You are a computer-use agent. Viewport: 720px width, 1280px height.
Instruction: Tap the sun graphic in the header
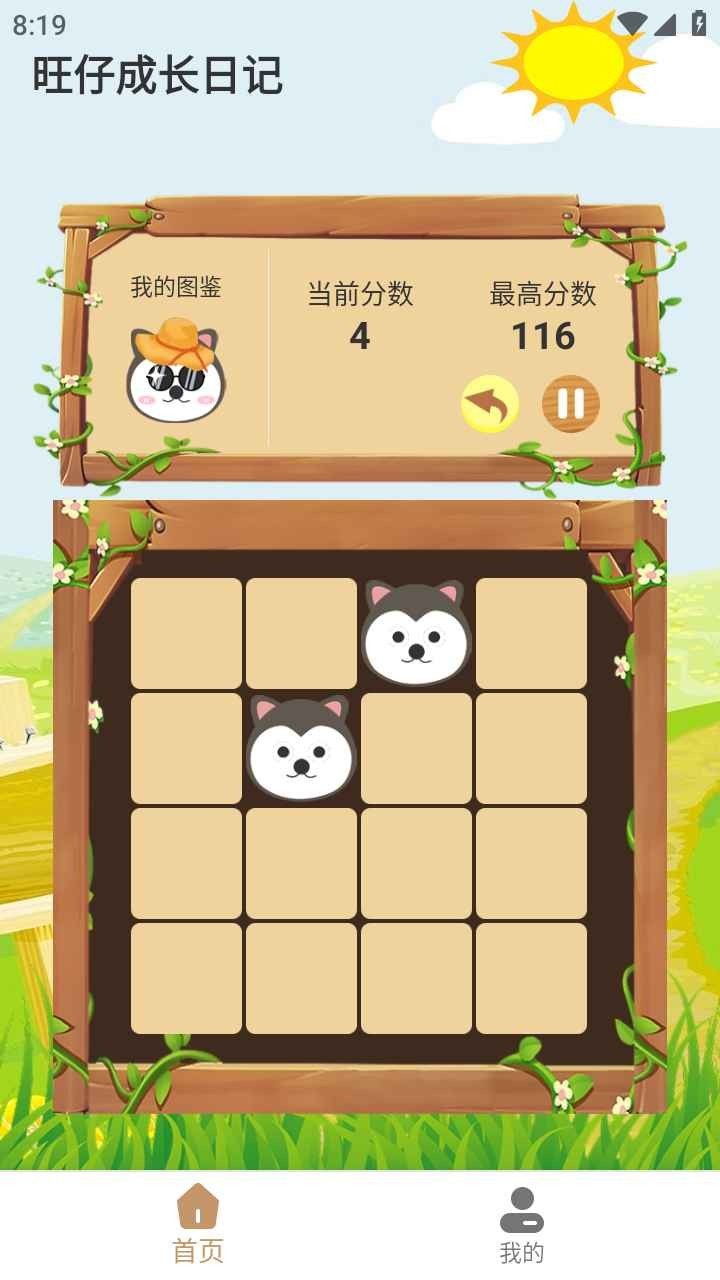570,60
